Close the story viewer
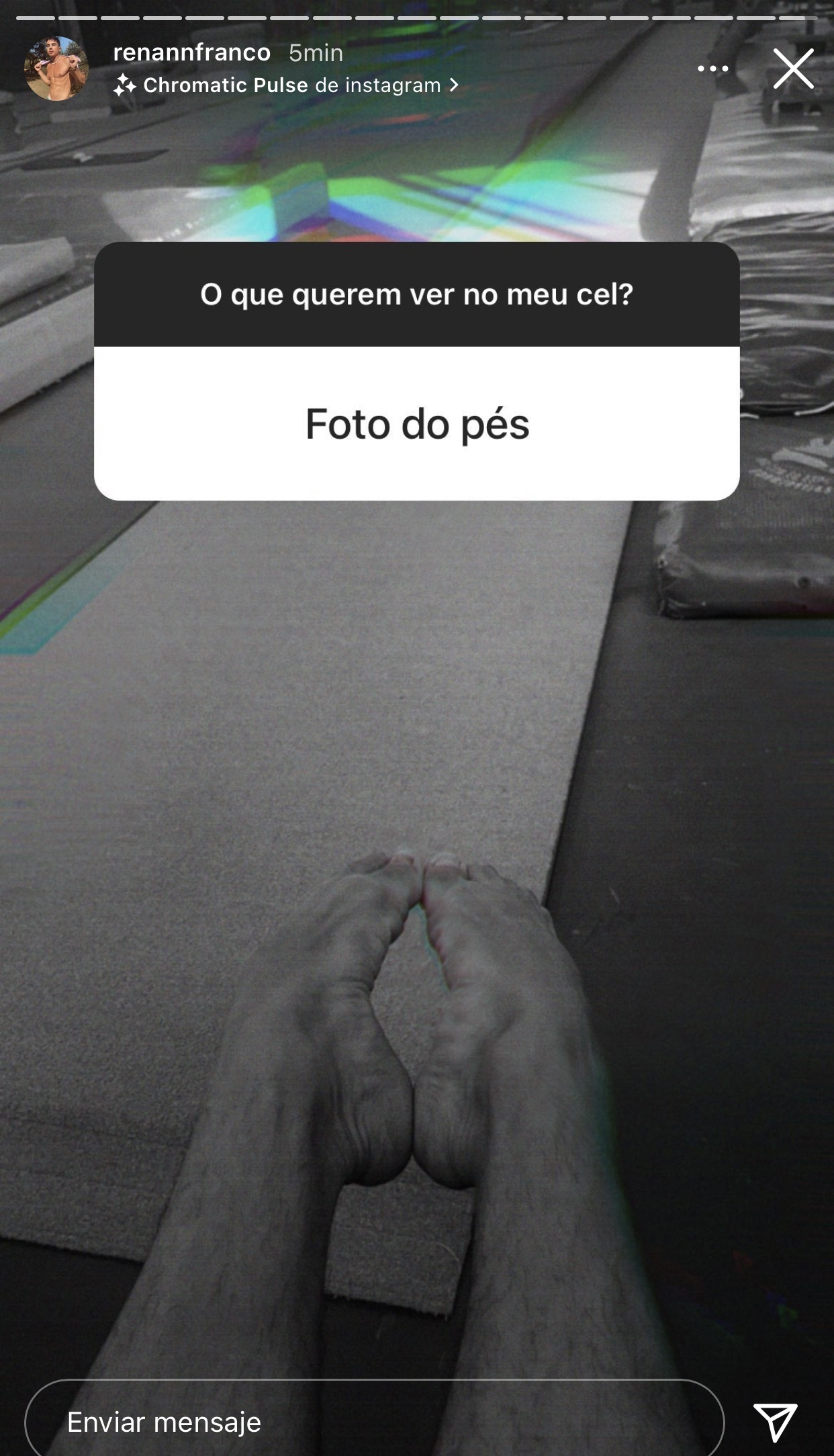Screen dimensions: 834x1456 click(x=793, y=69)
